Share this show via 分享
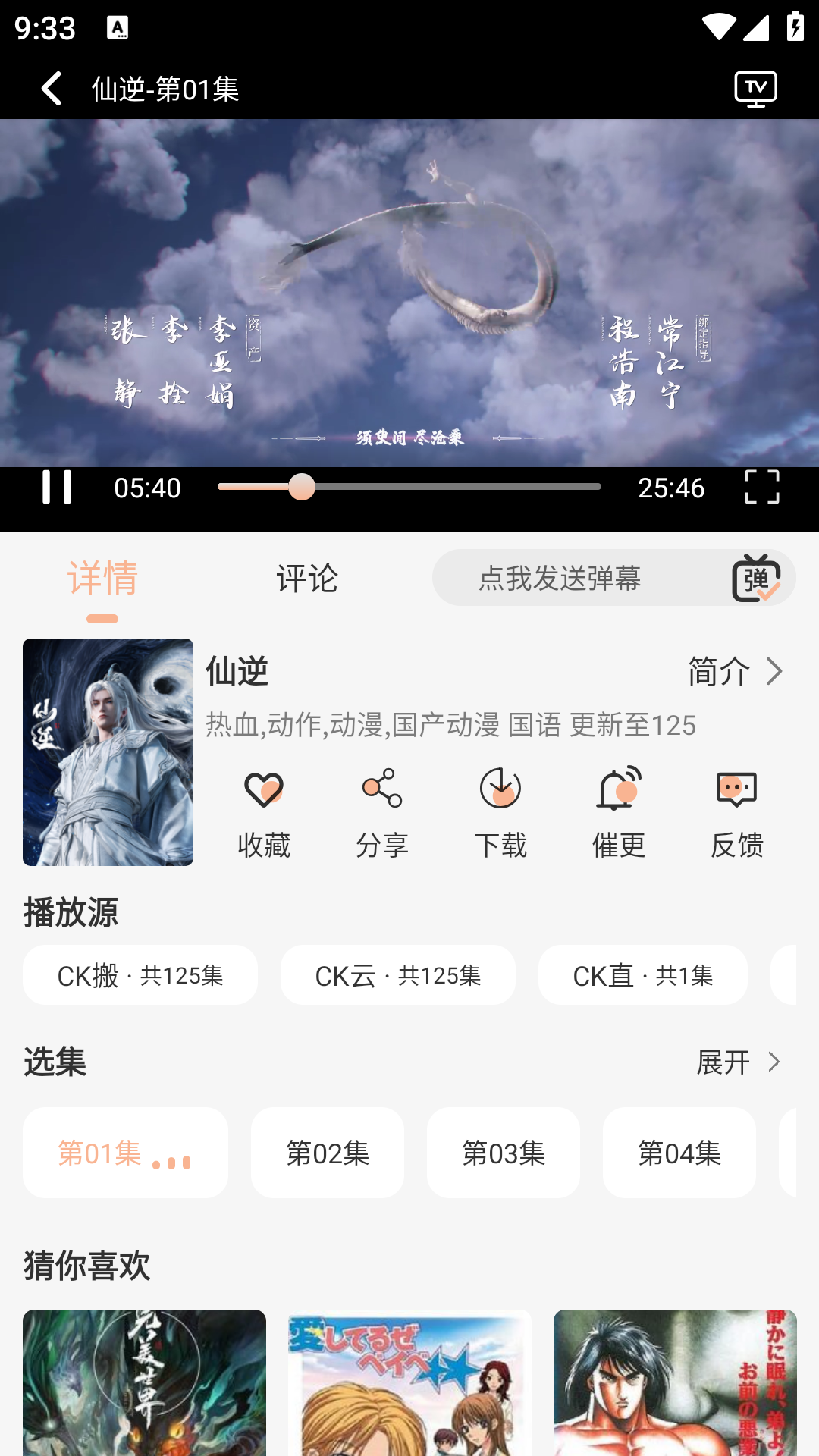 coord(382,813)
